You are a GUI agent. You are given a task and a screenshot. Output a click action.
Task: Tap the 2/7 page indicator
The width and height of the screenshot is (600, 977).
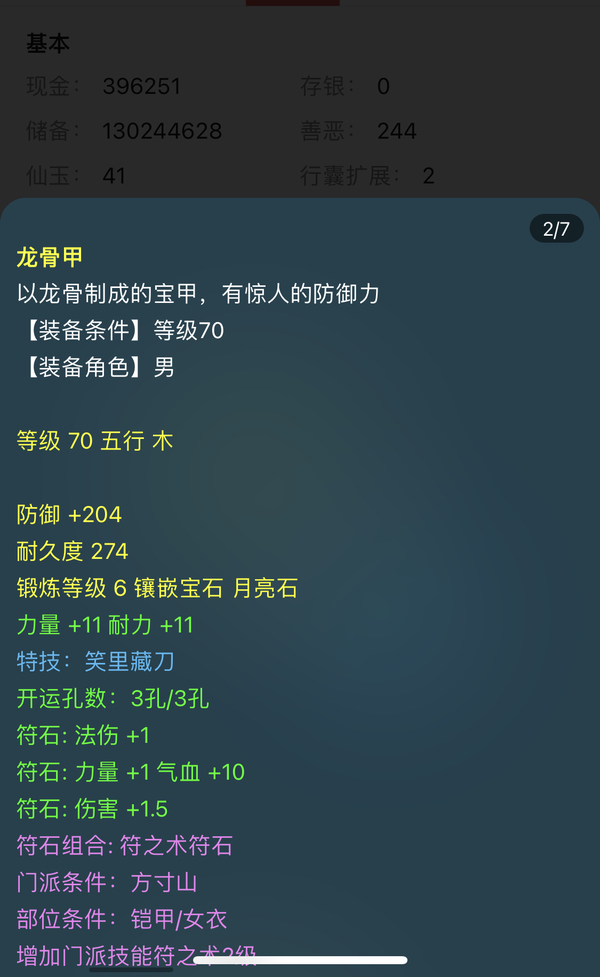(x=556, y=229)
